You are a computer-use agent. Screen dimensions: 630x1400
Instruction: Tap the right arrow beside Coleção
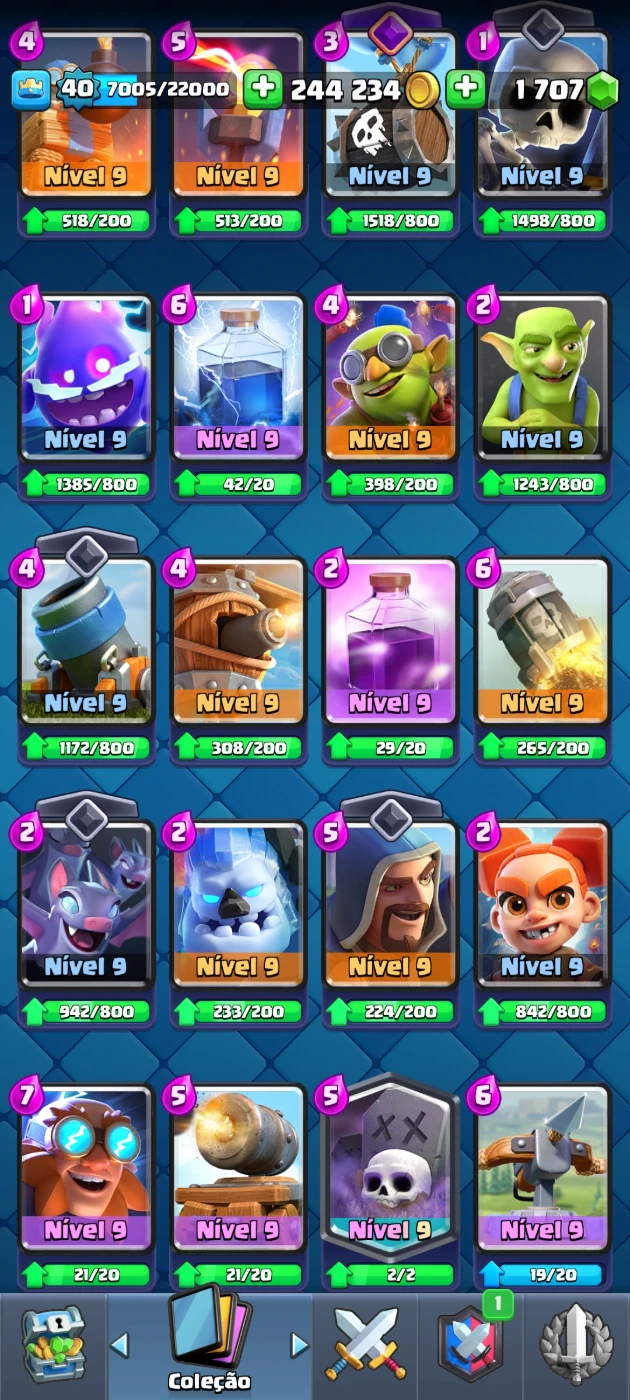click(298, 1344)
